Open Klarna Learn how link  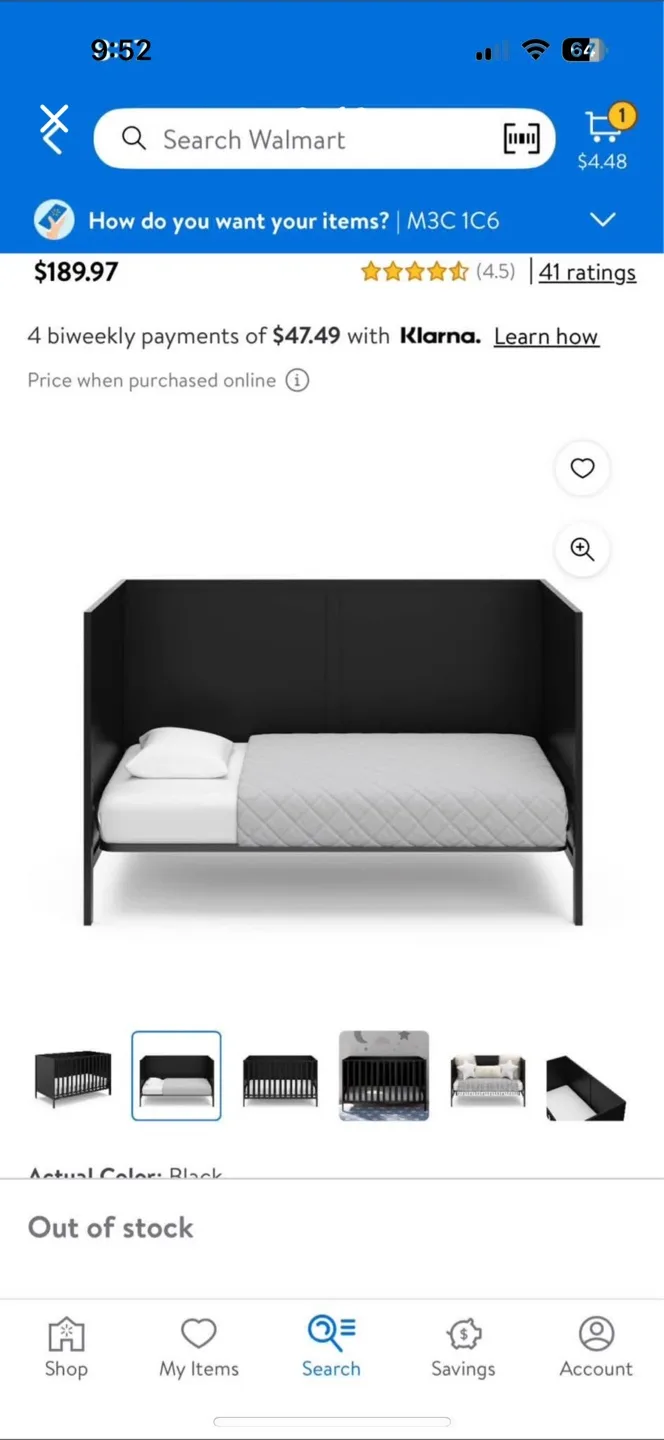click(x=546, y=336)
